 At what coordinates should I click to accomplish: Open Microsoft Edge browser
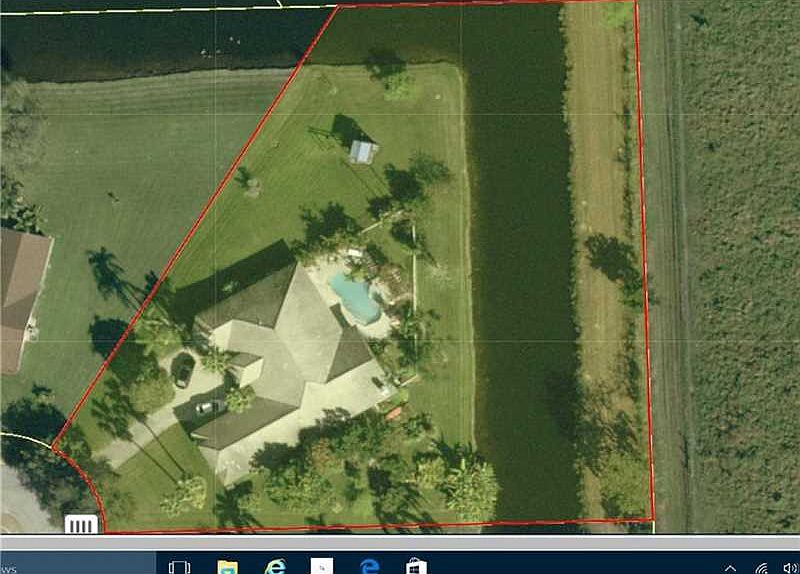pyautogui.click(x=370, y=566)
